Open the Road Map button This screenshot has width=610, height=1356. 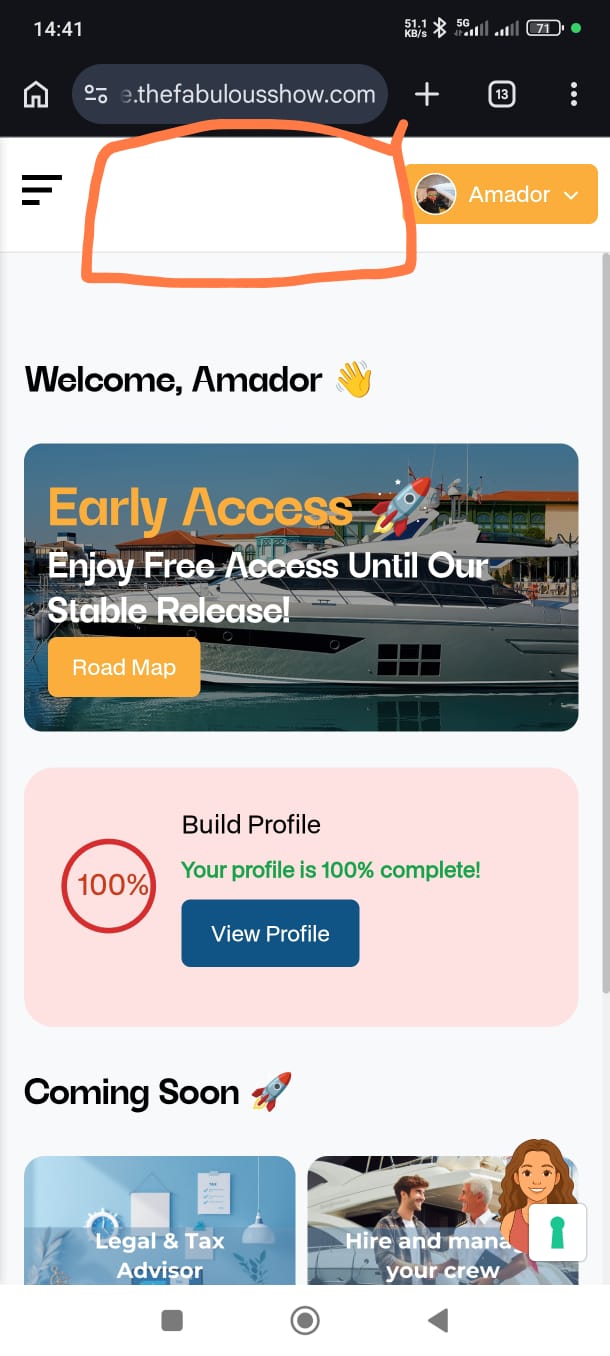[124, 667]
